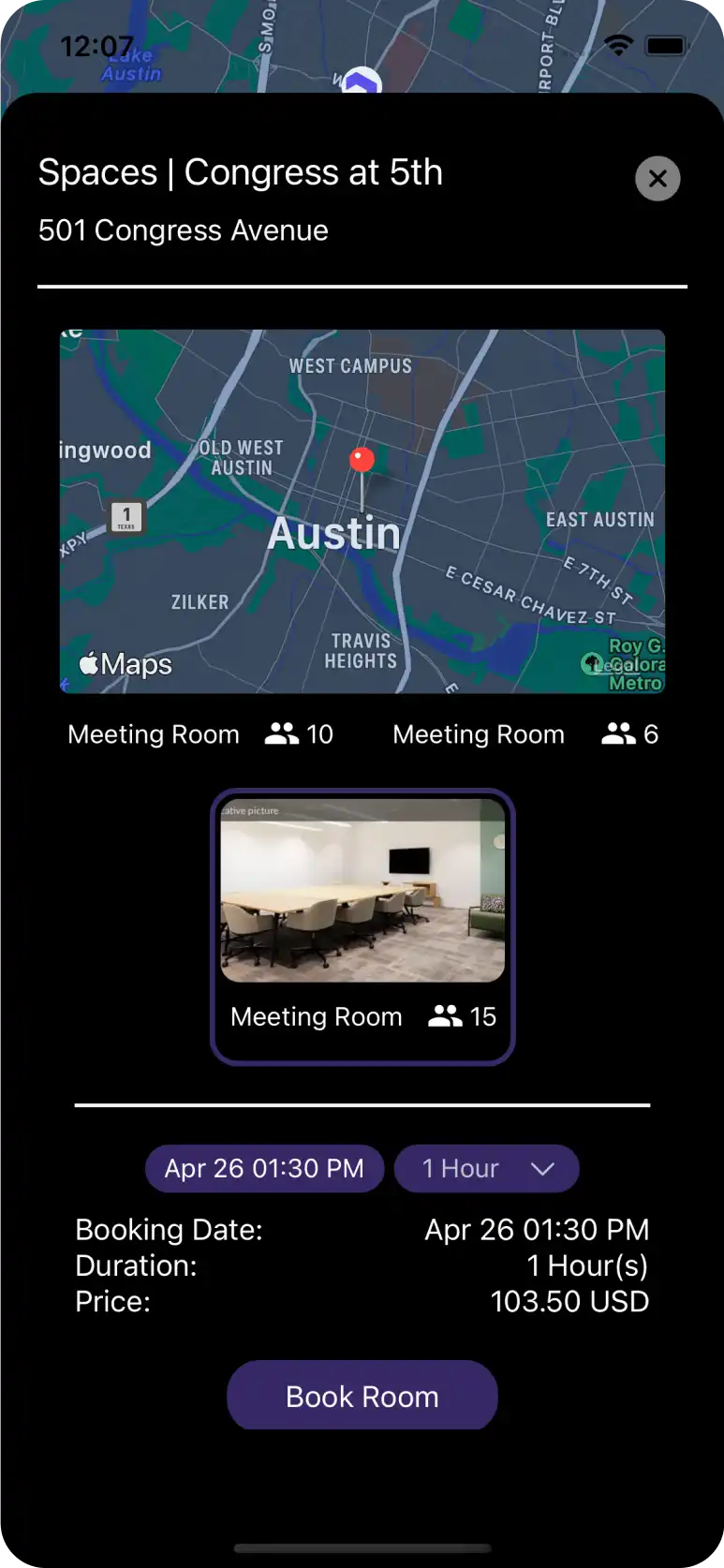The image size is (724, 1568).
Task: Close the Spaces location details sheet
Action: pos(658,178)
